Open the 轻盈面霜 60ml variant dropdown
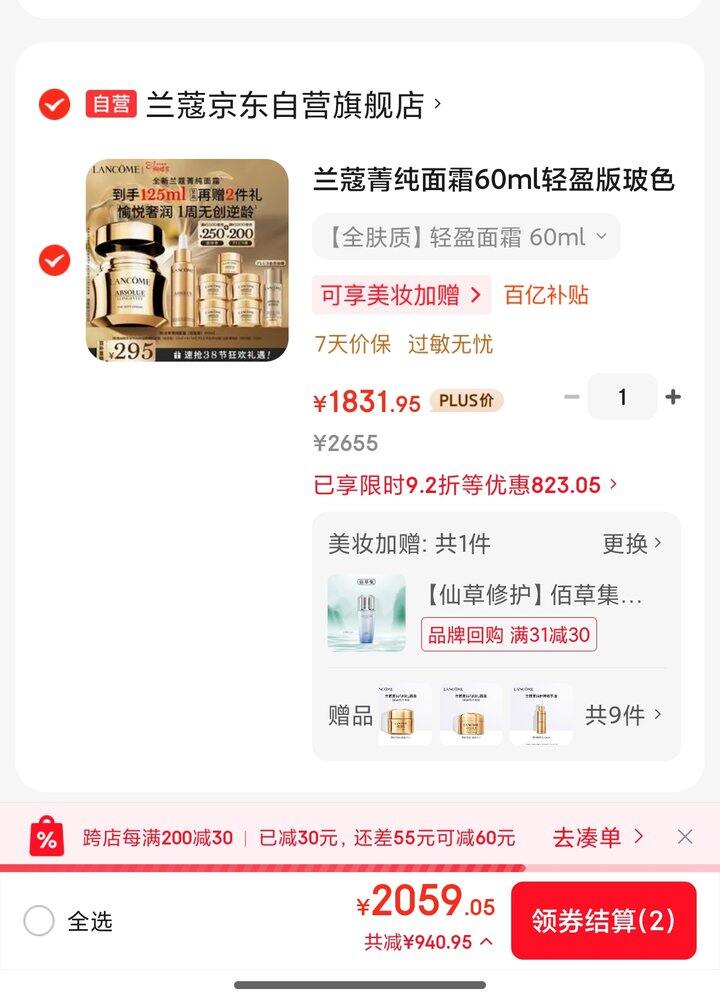The image size is (720, 1001). tap(466, 237)
